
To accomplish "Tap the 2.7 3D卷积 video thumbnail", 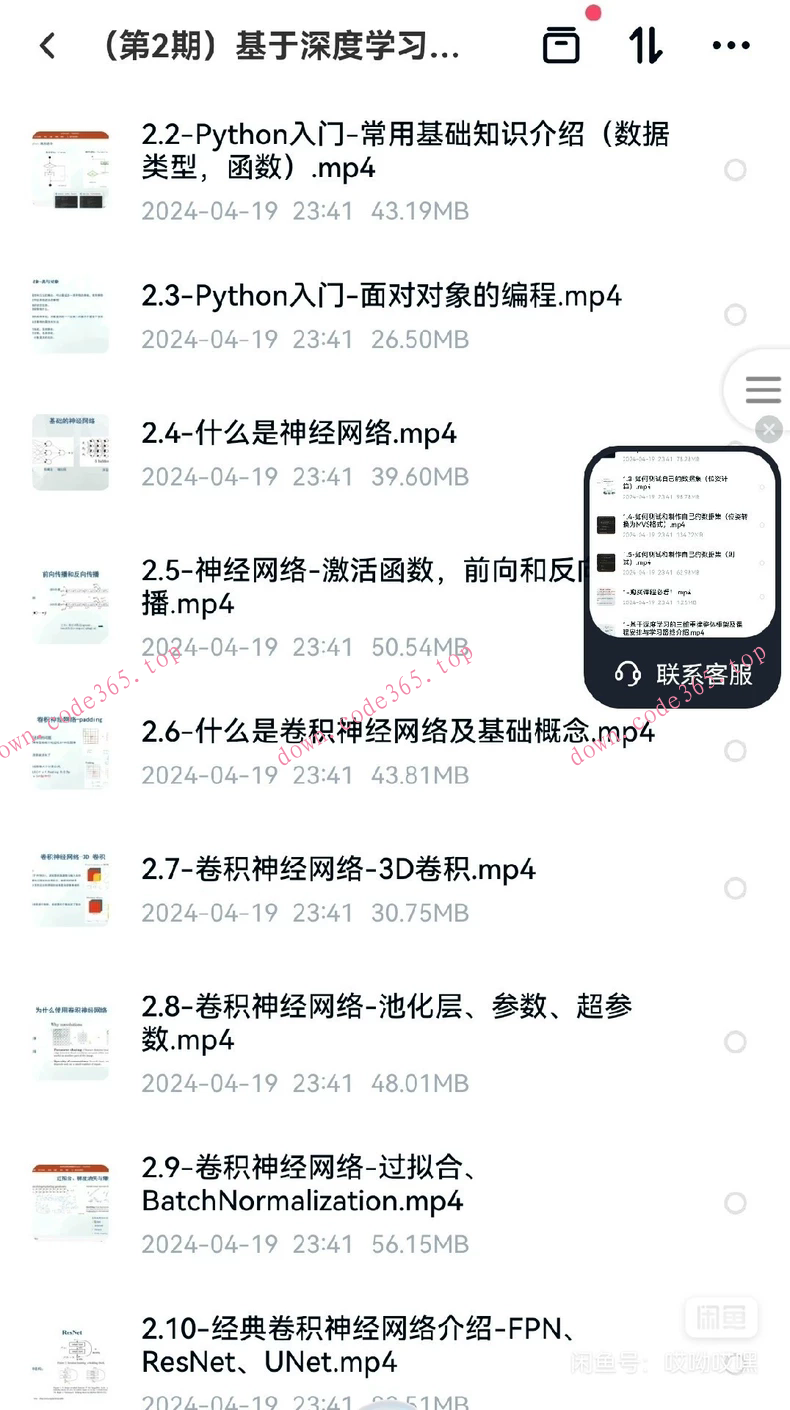I will coord(69,888).
